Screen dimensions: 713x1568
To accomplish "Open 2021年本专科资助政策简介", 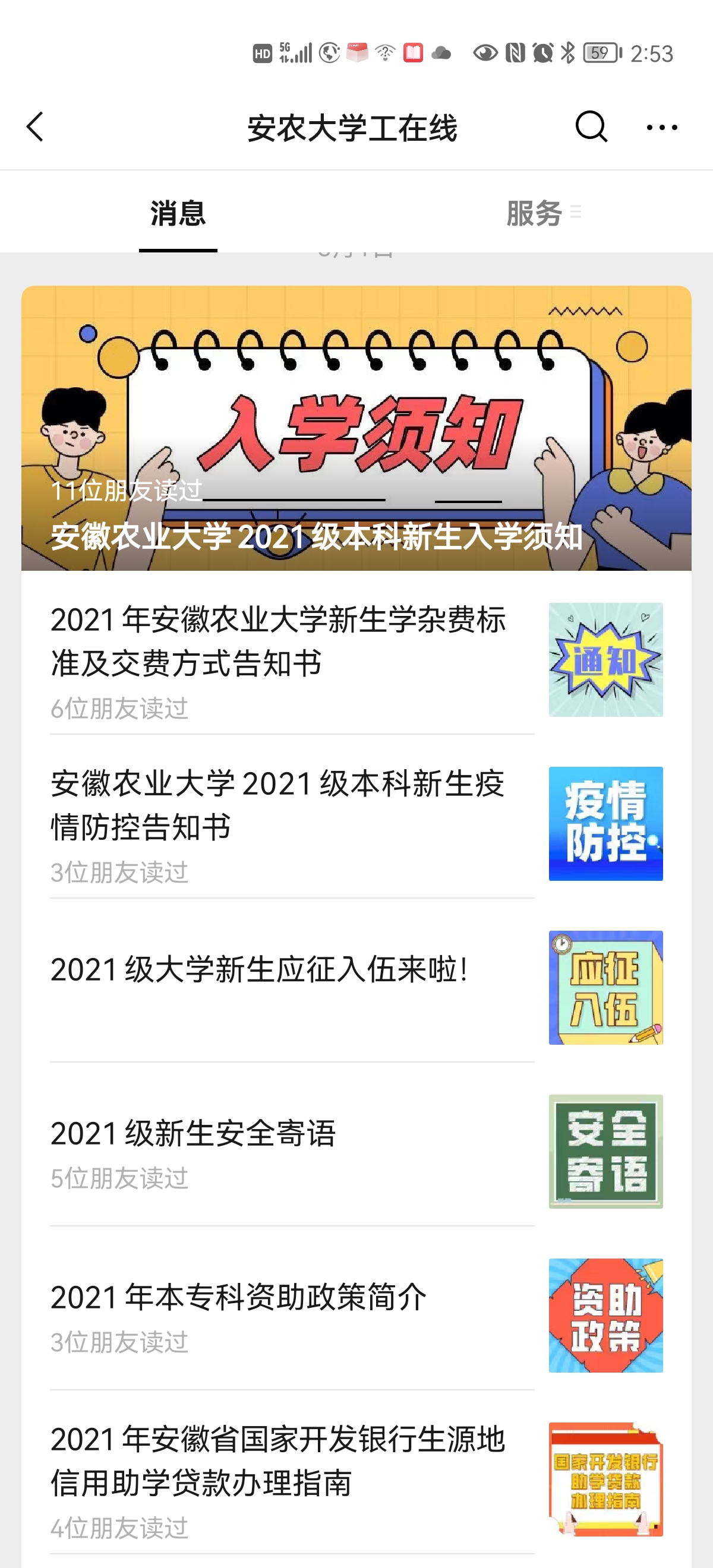I will (239, 1297).
